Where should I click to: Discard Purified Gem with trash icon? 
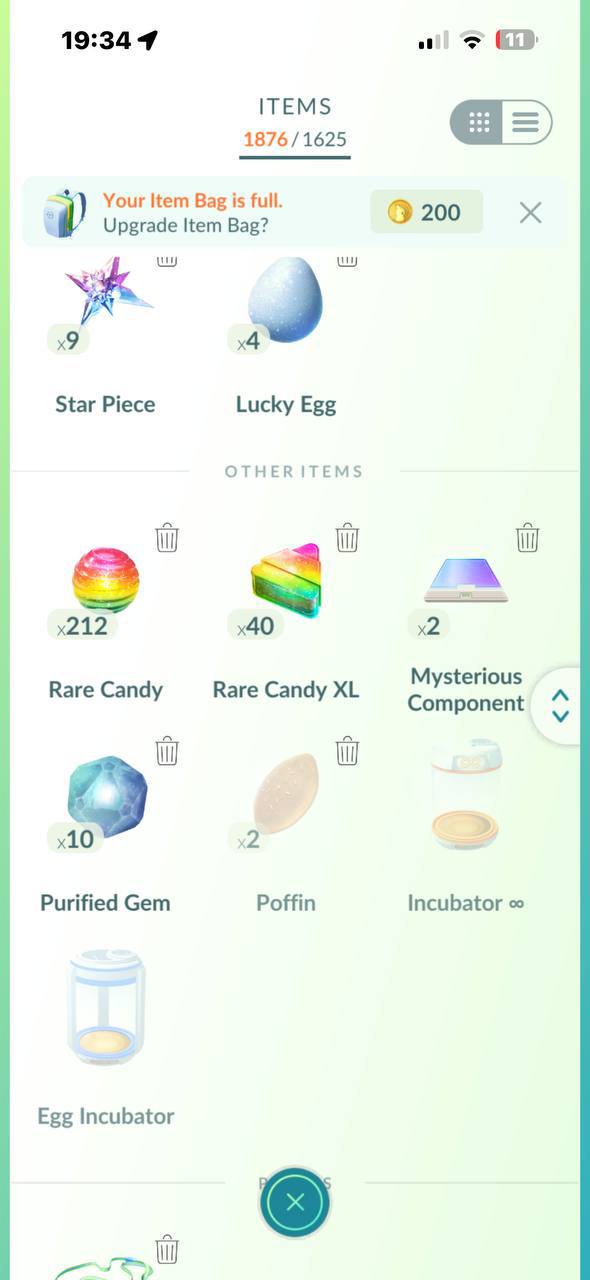click(167, 751)
